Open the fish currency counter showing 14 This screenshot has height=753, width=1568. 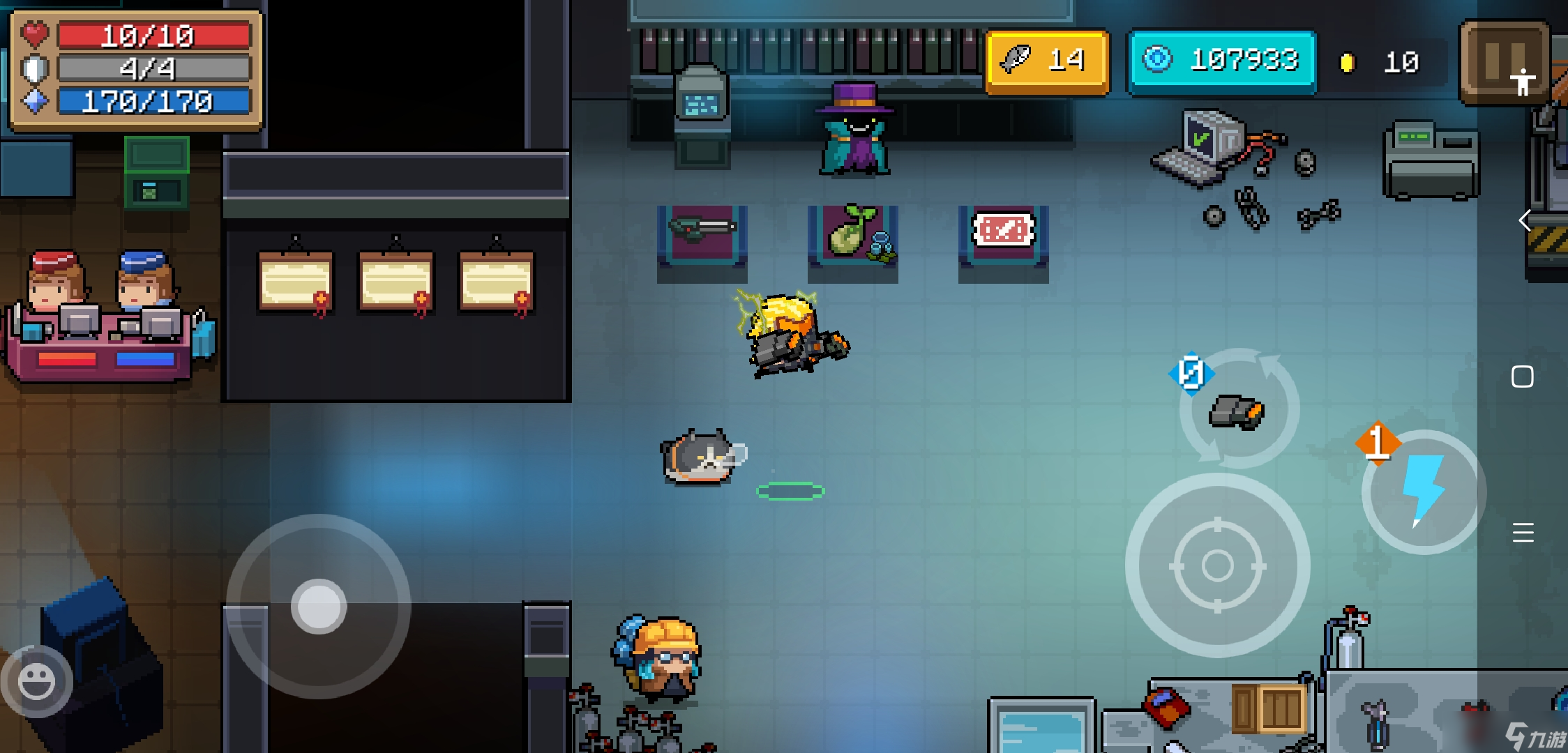[x=1047, y=61]
